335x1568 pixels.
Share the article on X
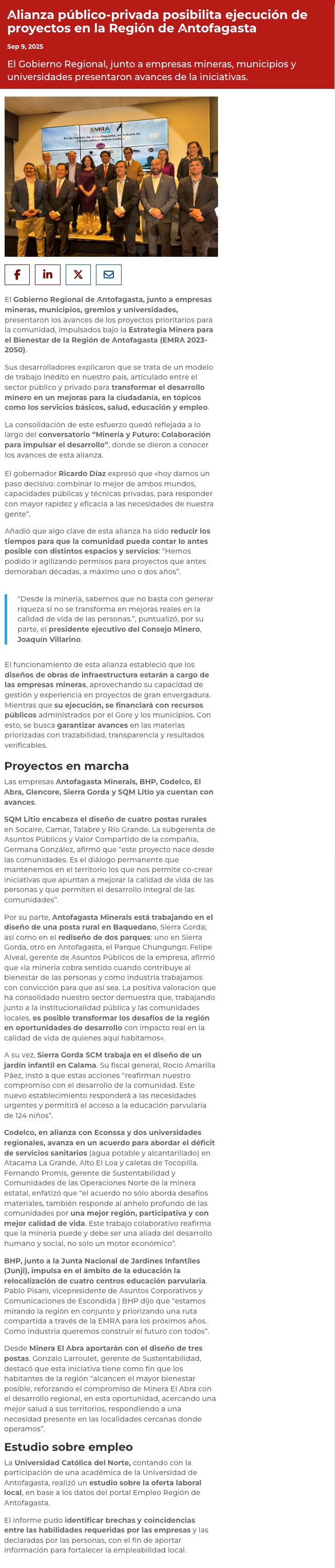[78, 275]
